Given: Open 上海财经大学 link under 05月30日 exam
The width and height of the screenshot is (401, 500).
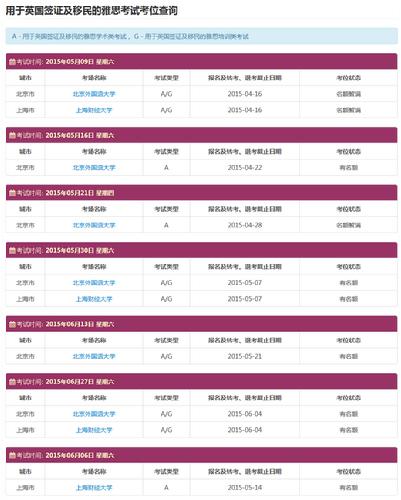Looking at the screenshot, I should [94, 299].
